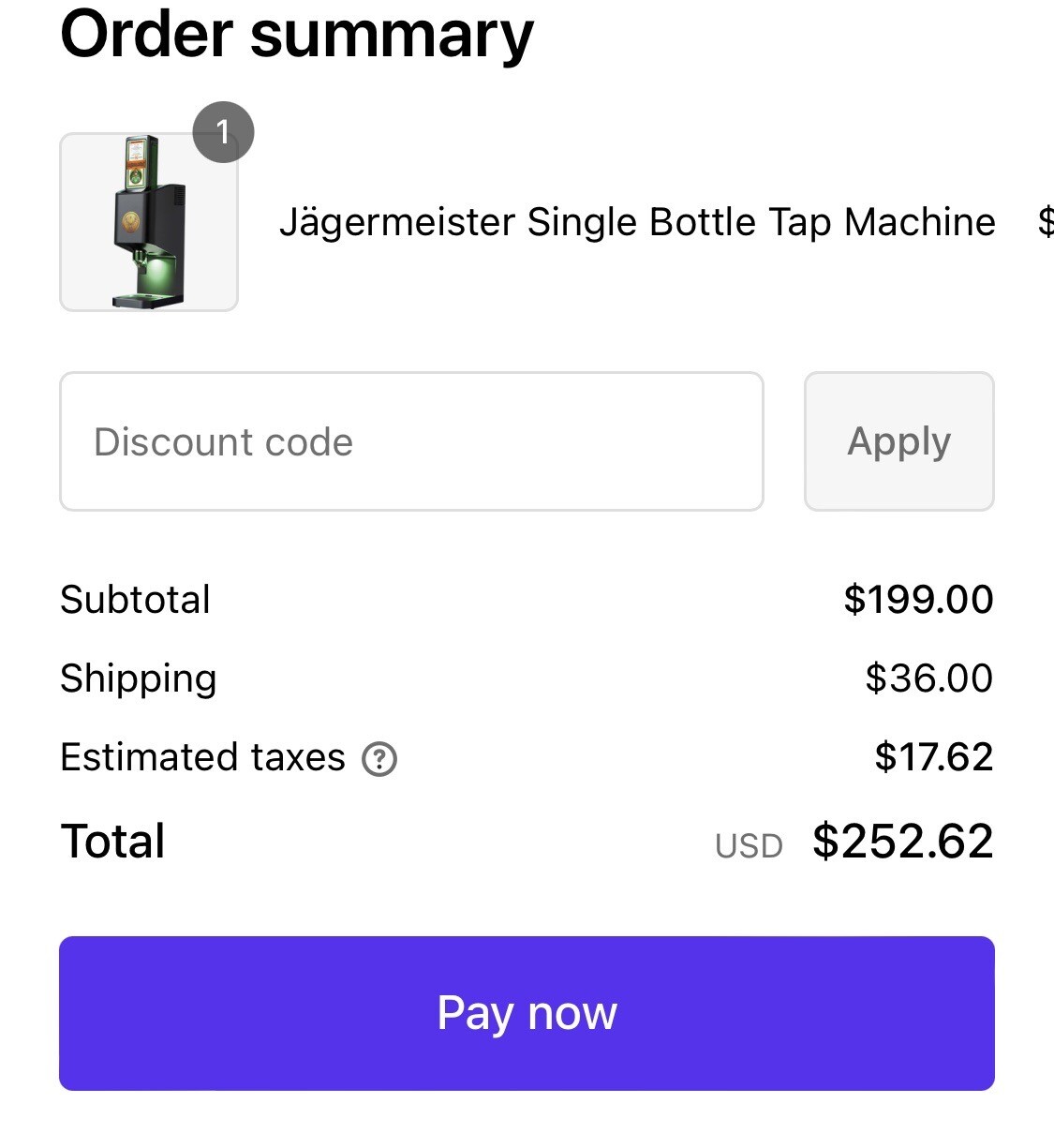Click the Shipping row
This screenshot has width=1054, height=1148.
138,678
